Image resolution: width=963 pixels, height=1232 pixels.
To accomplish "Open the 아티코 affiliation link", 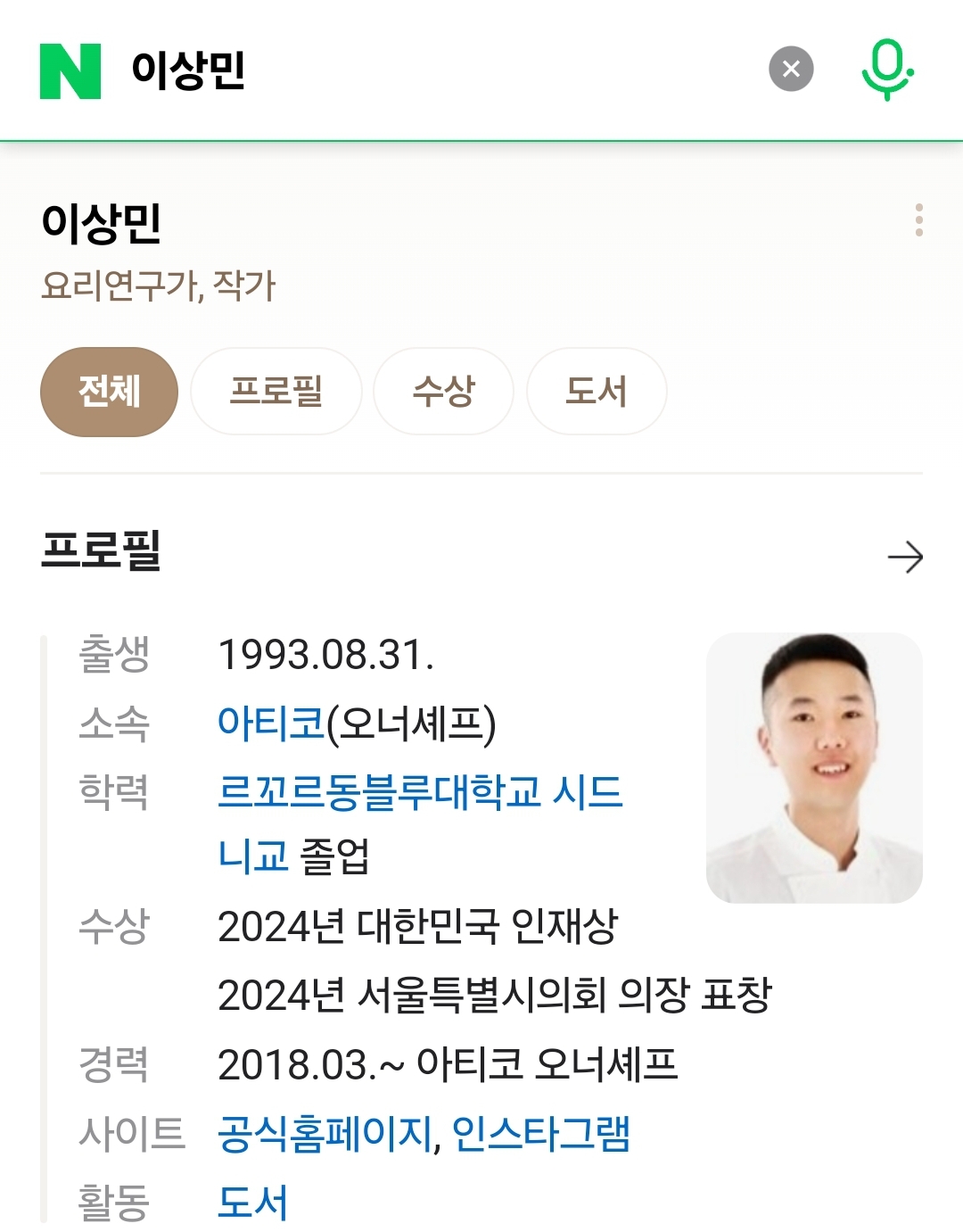I will pos(271,723).
